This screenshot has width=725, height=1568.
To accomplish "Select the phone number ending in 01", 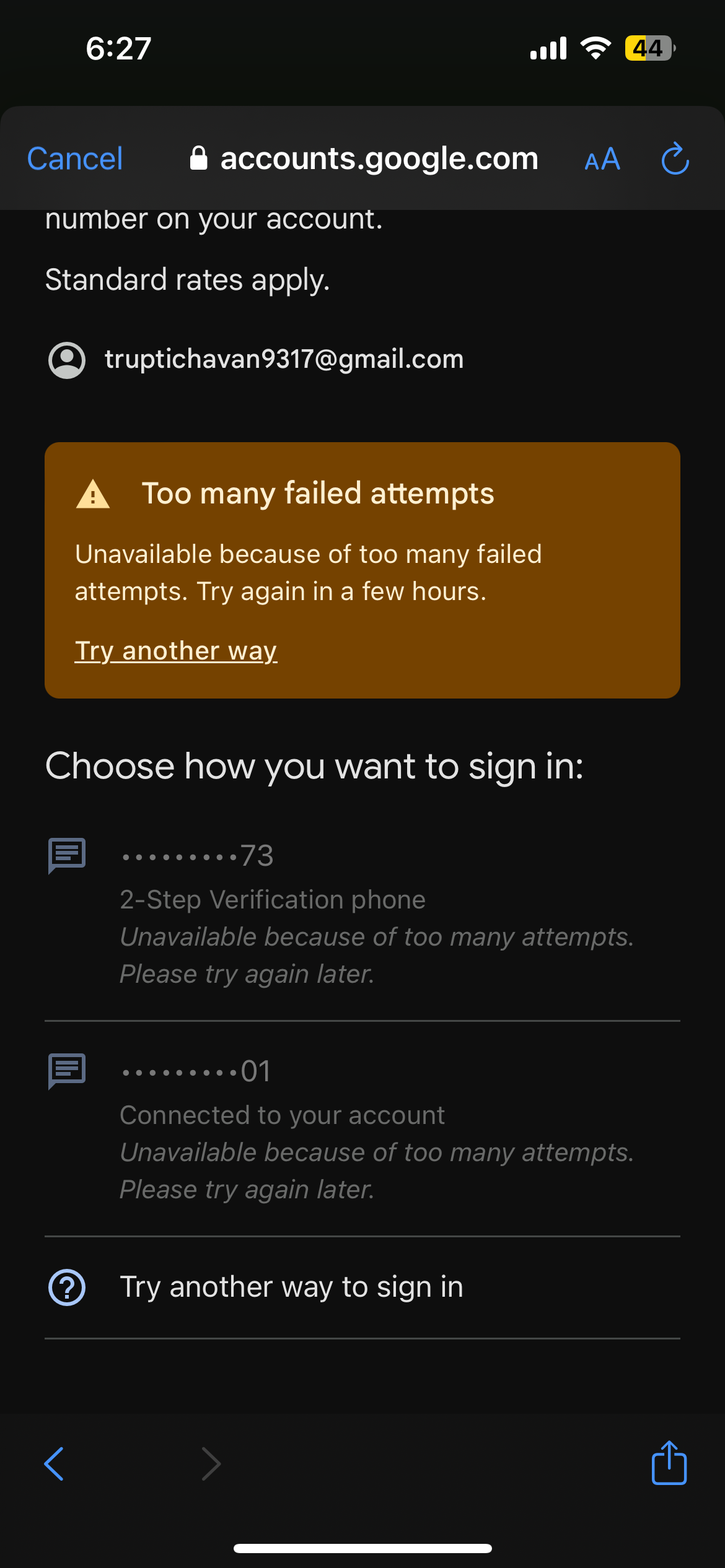I will coord(362,1129).
